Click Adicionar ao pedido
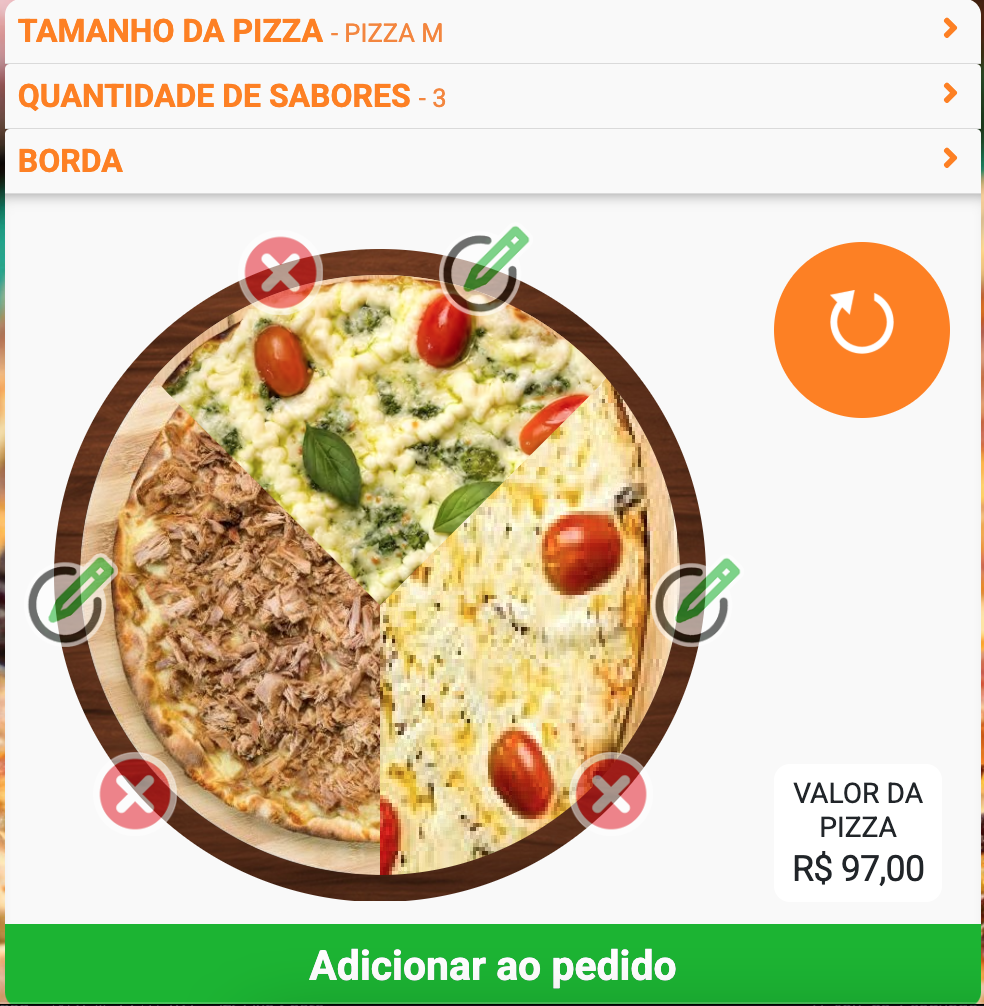Image resolution: width=984 pixels, height=1006 pixels. point(492,966)
